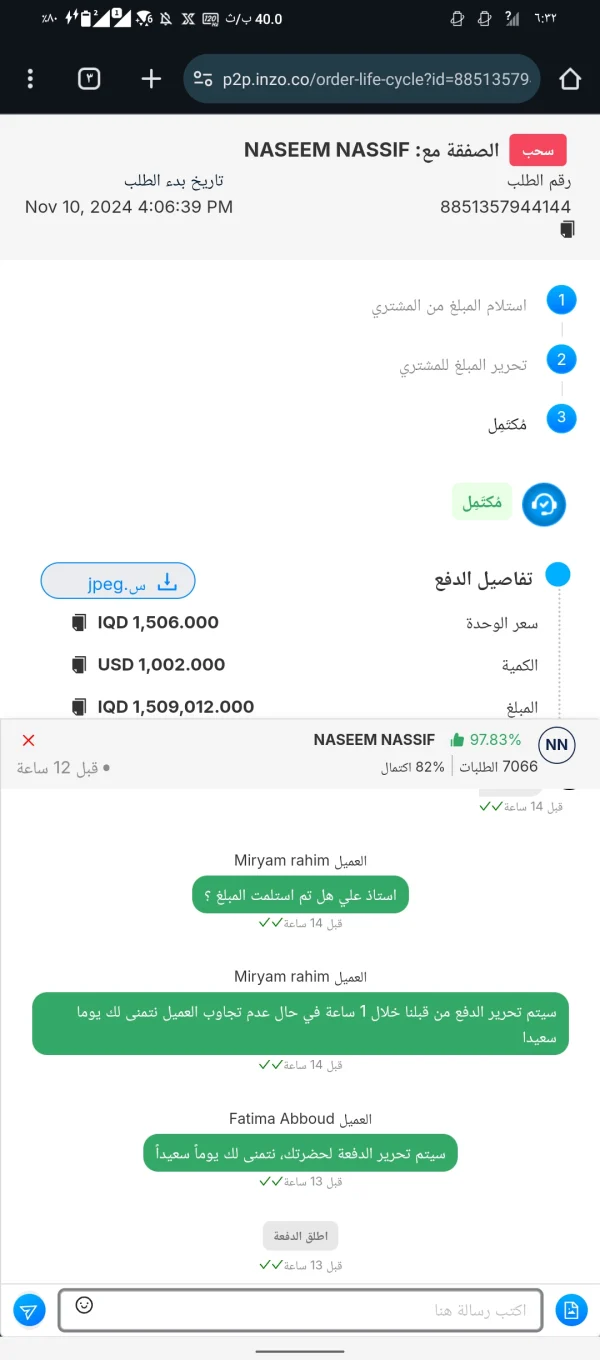Download the jpeg payment attachment
Image resolution: width=600 pixels, height=1360 pixels.
[118, 581]
